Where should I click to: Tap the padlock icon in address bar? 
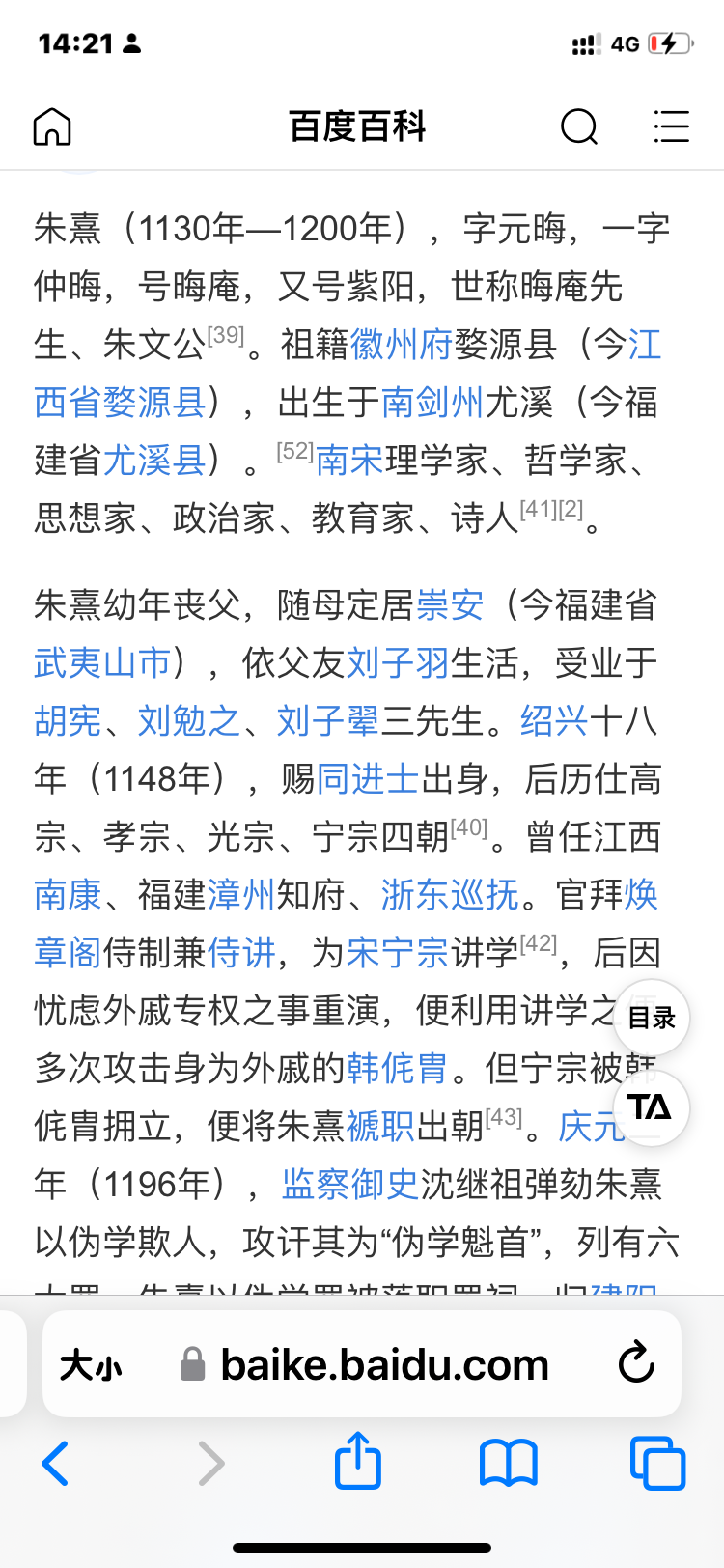192,1364
